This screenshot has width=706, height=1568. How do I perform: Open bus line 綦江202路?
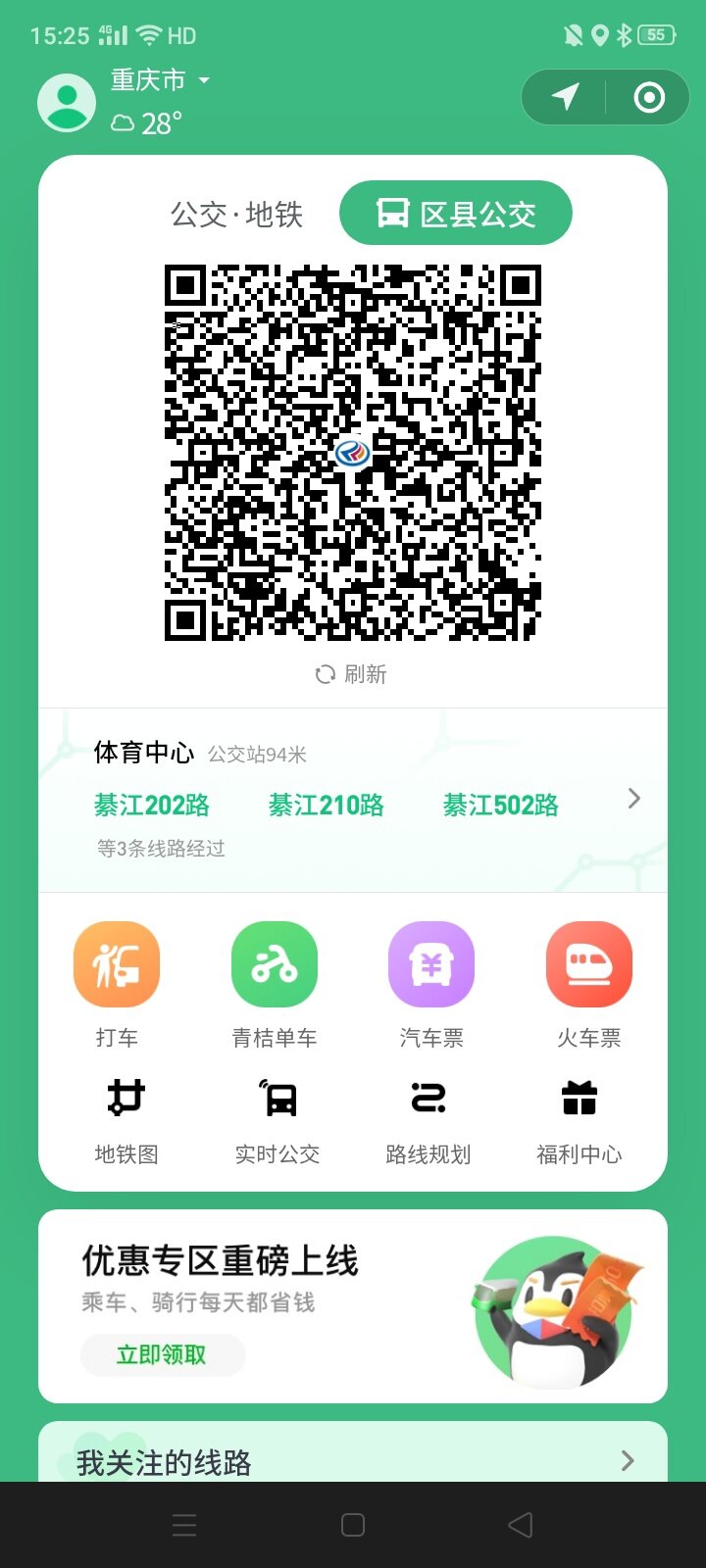(x=152, y=806)
